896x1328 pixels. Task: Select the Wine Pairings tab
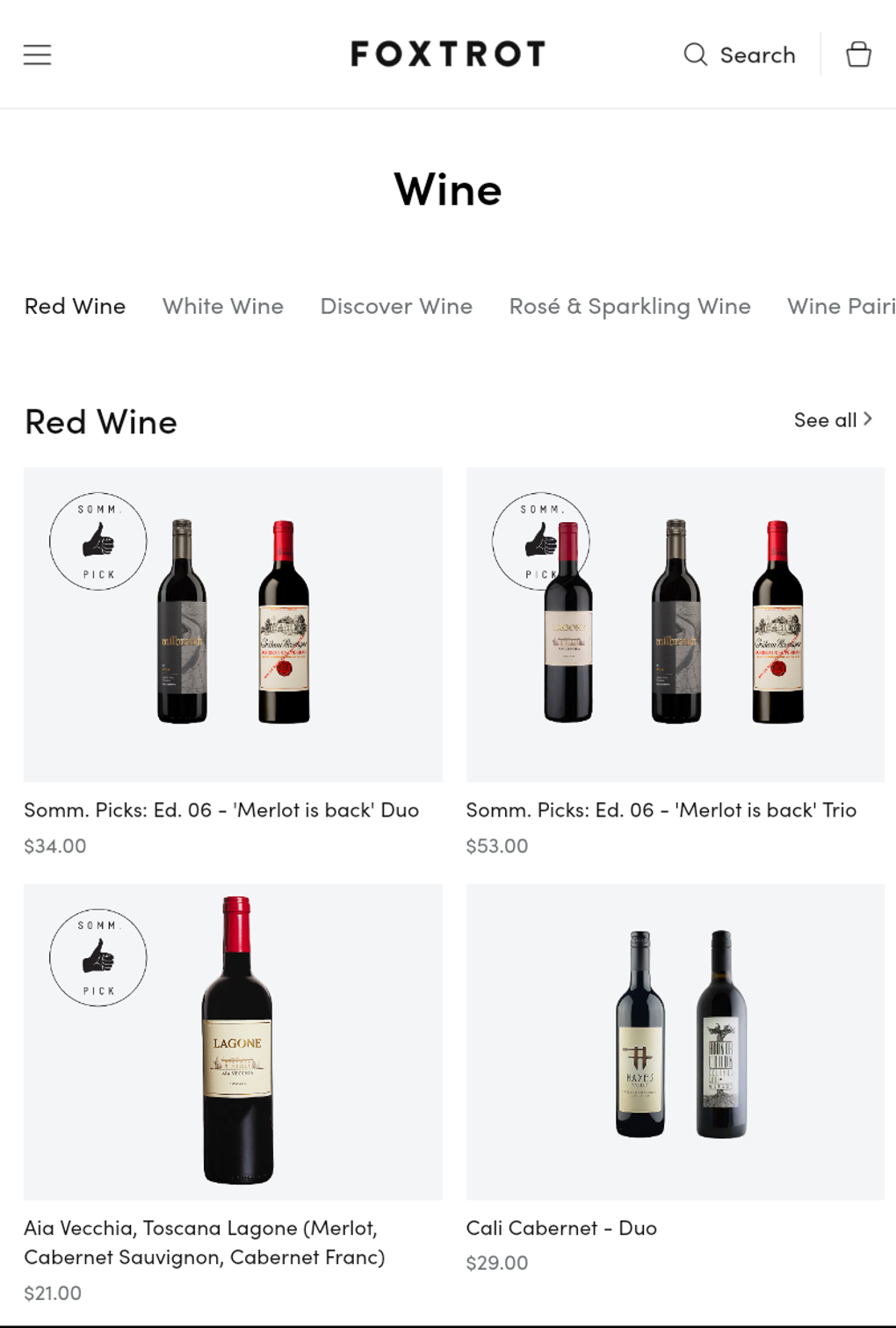click(840, 306)
